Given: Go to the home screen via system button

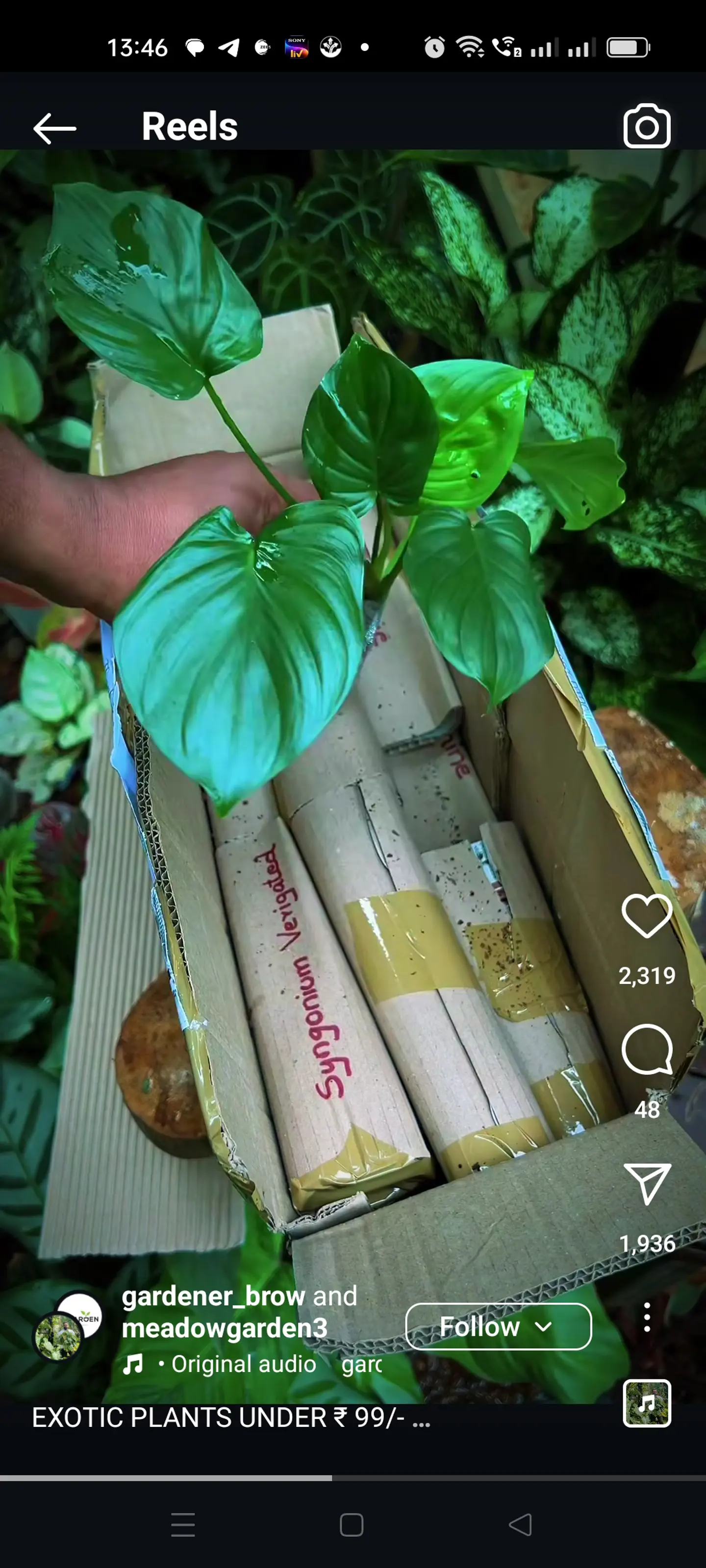Looking at the screenshot, I should (x=352, y=1525).
